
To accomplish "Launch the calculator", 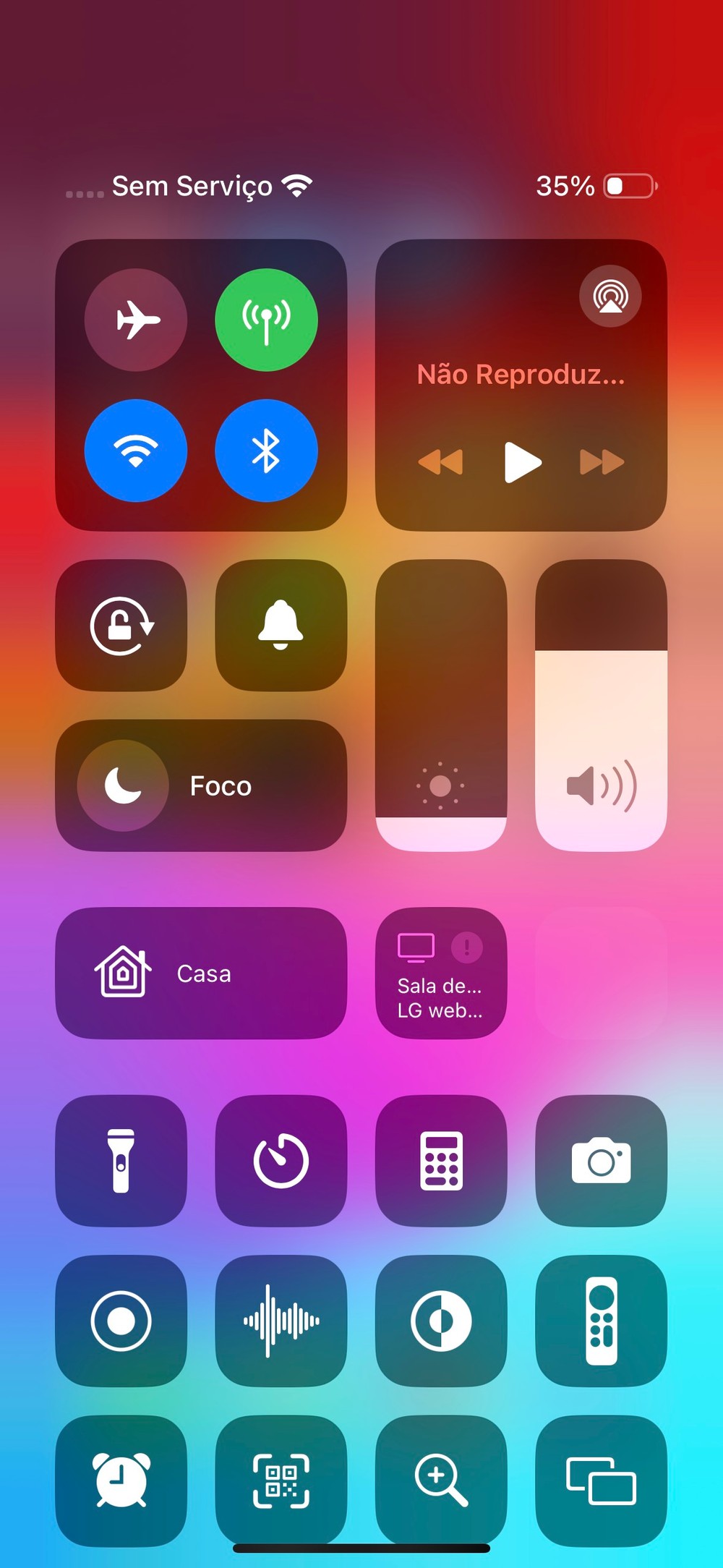I will [x=441, y=1161].
